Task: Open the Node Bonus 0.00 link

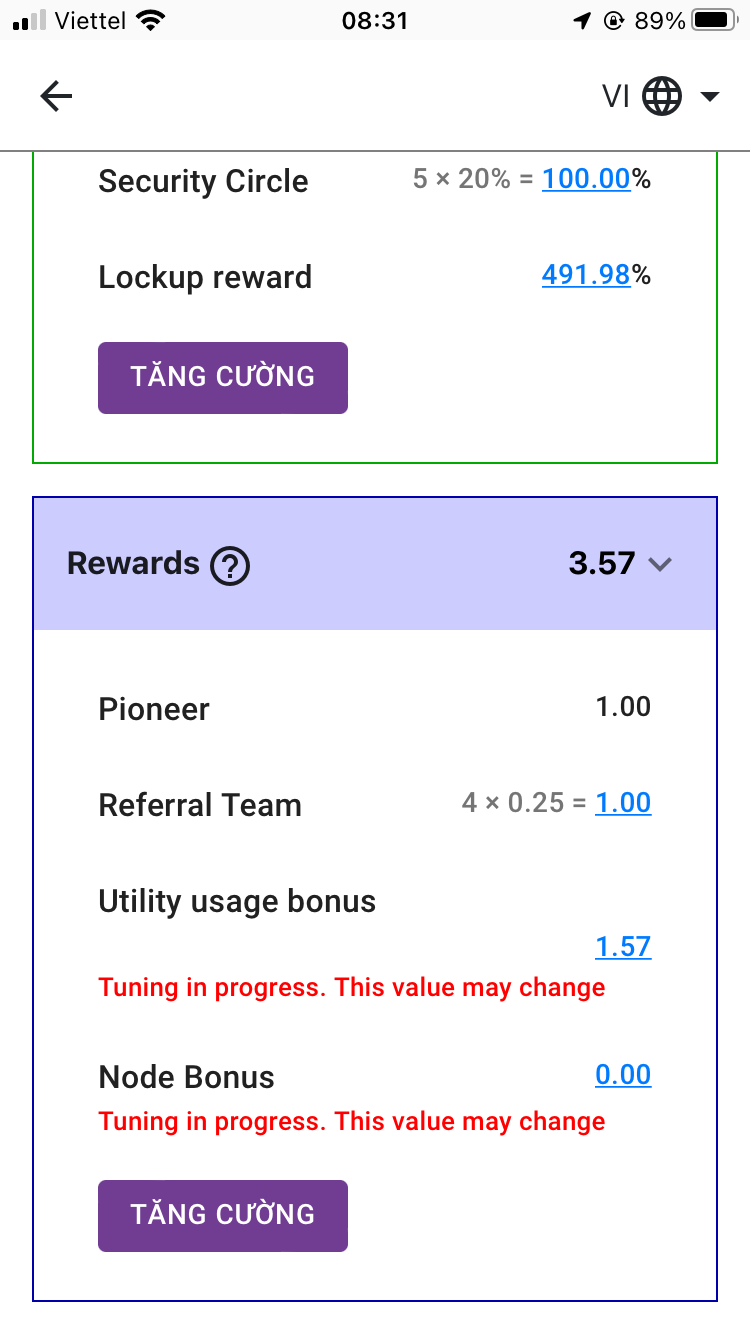Action: click(x=623, y=1075)
